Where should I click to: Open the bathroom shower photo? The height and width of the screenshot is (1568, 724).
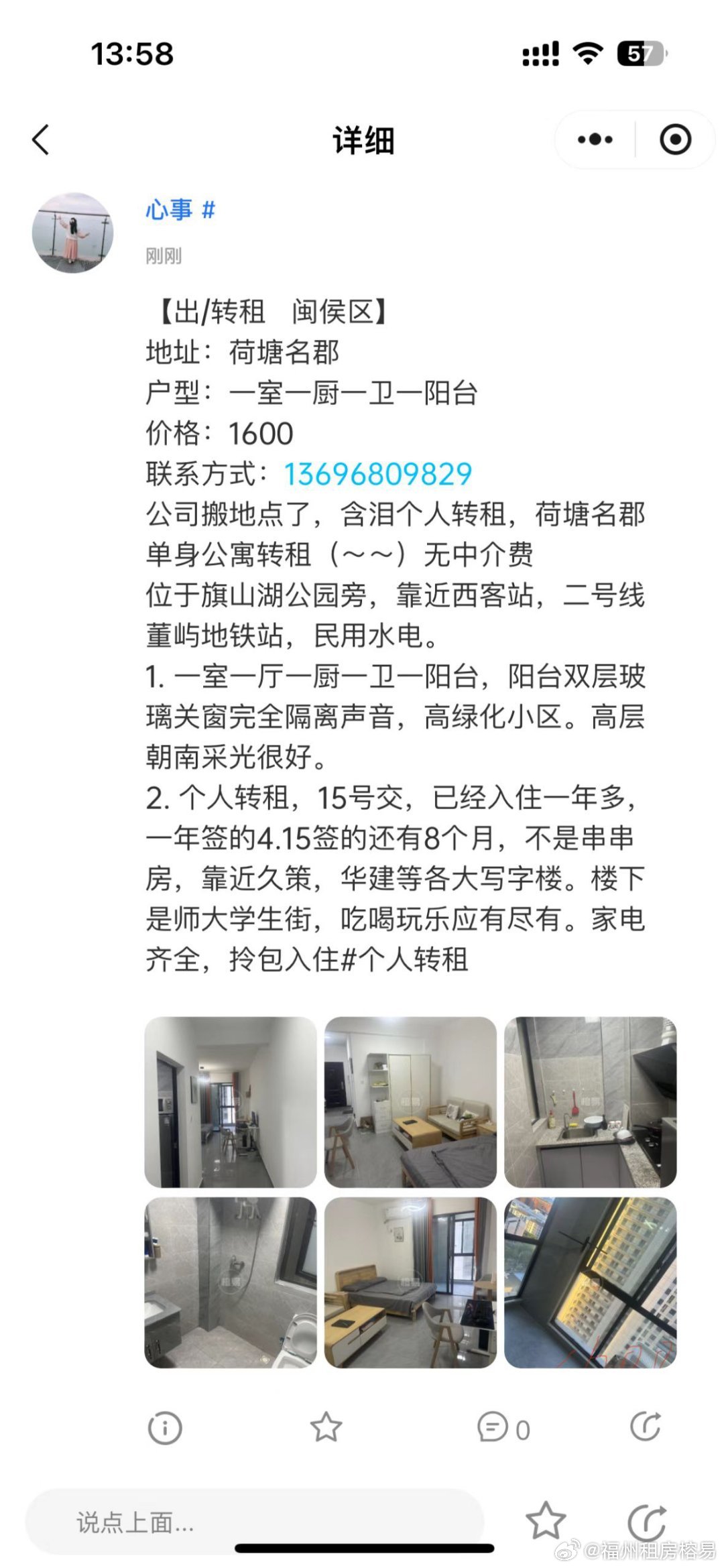(231, 1282)
